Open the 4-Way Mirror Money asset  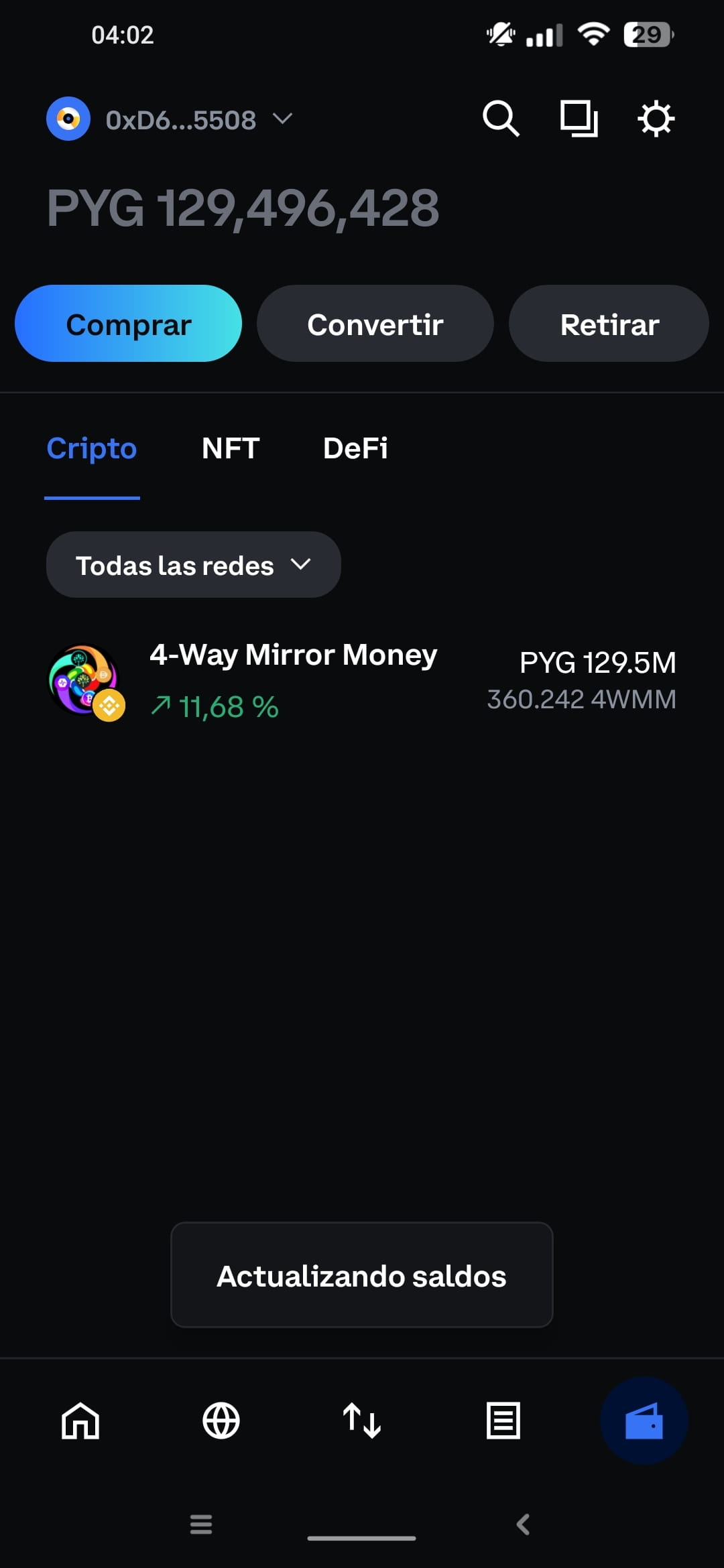pyautogui.click(x=362, y=680)
